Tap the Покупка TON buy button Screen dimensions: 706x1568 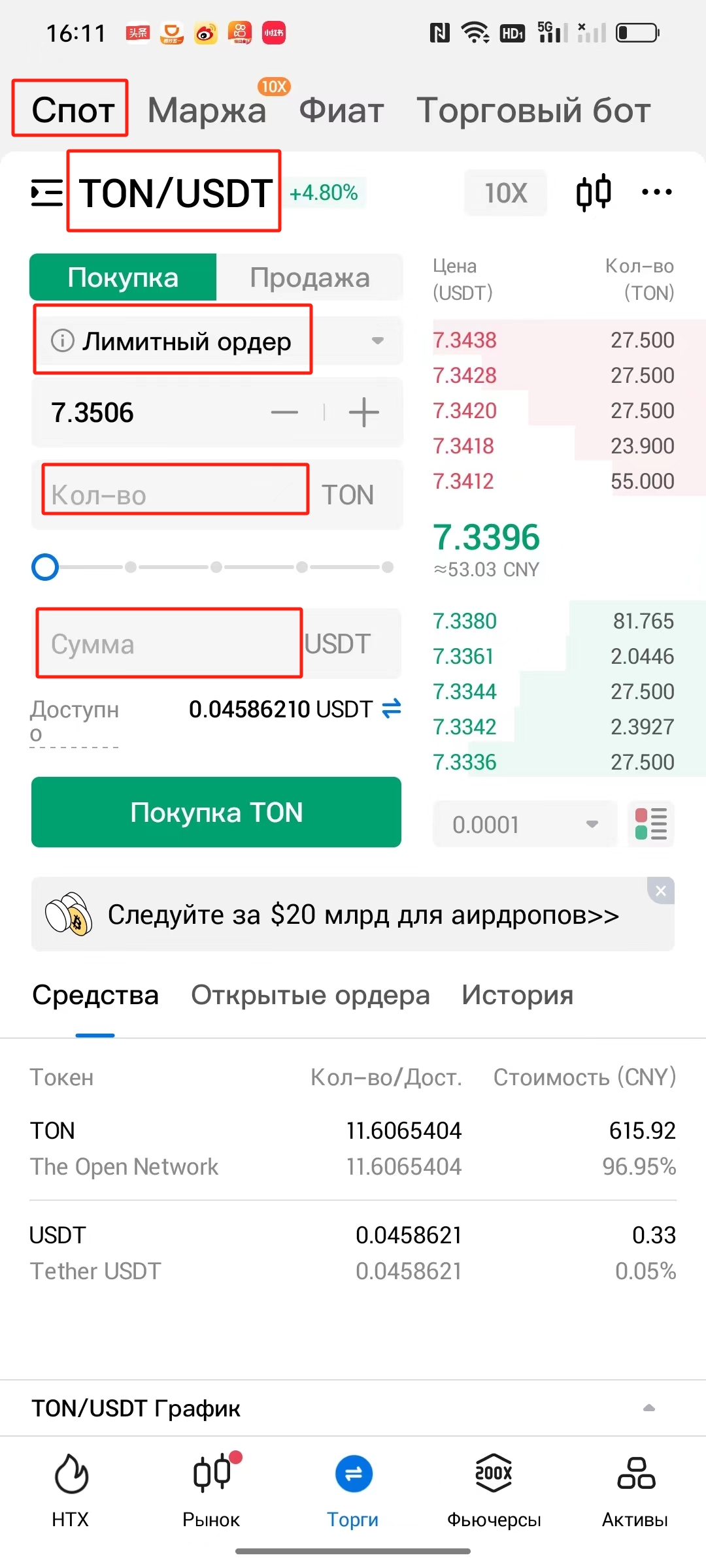pos(216,812)
